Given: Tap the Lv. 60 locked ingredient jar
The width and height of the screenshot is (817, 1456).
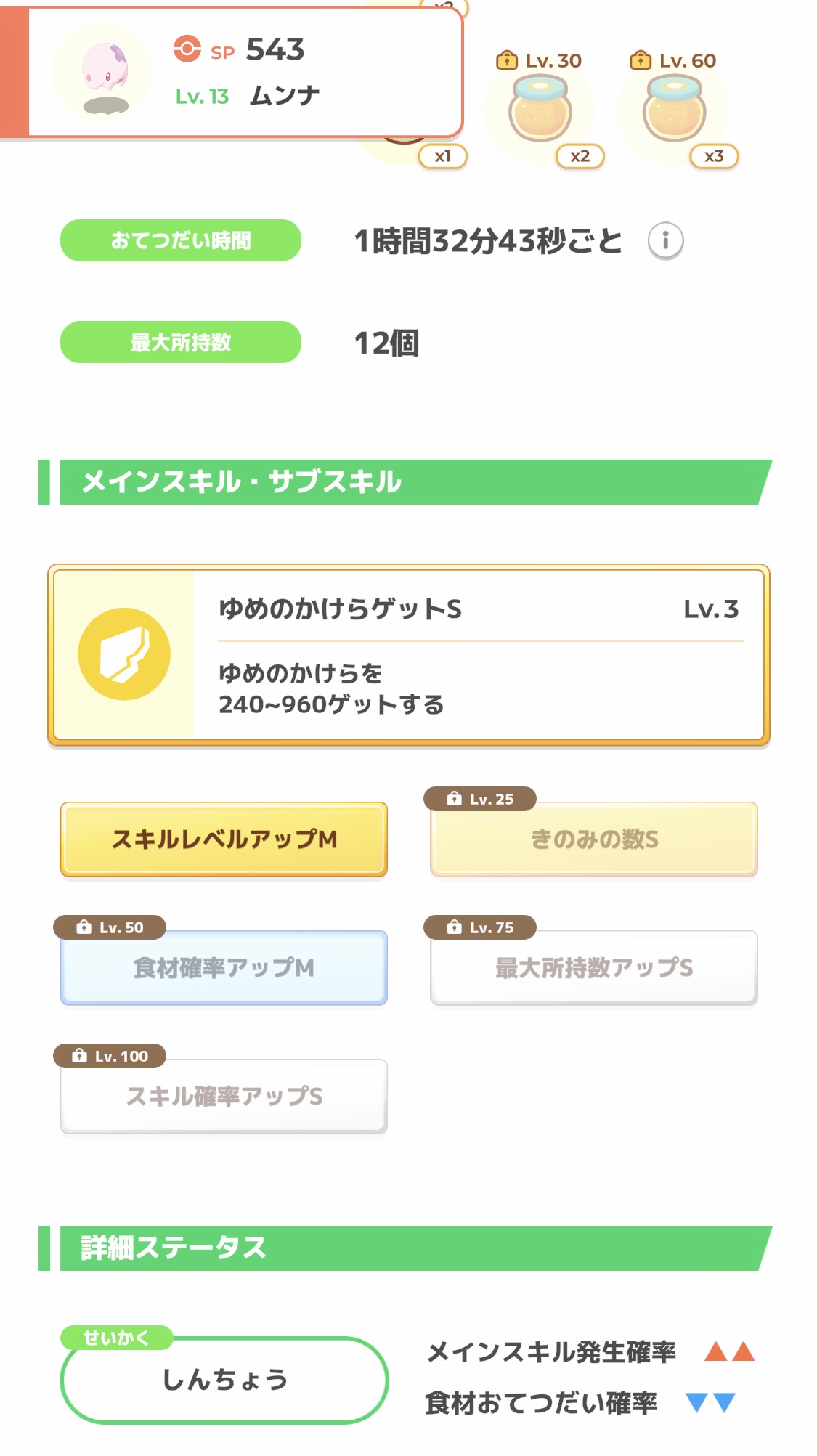Looking at the screenshot, I should coord(674,110).
